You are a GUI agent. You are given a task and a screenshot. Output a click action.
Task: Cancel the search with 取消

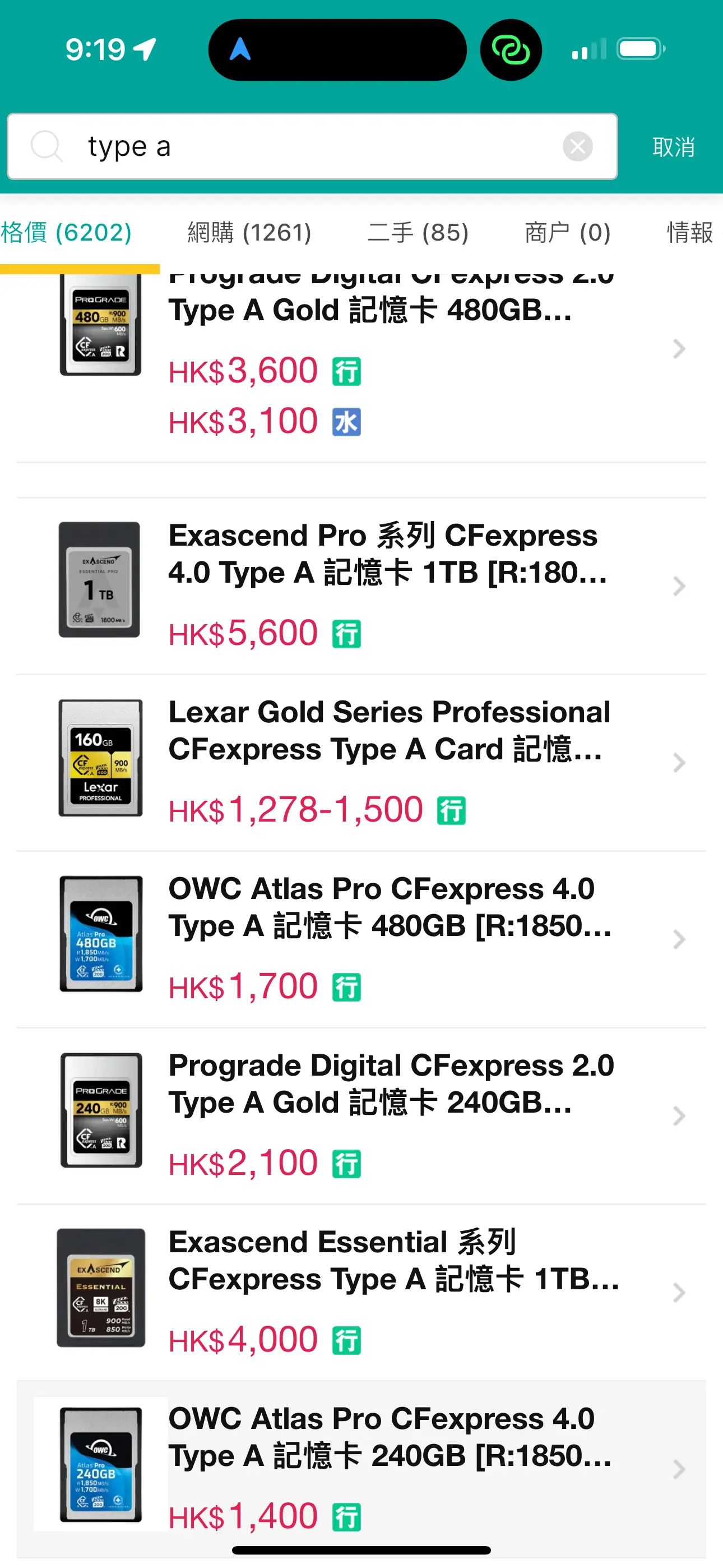point(673,147)
